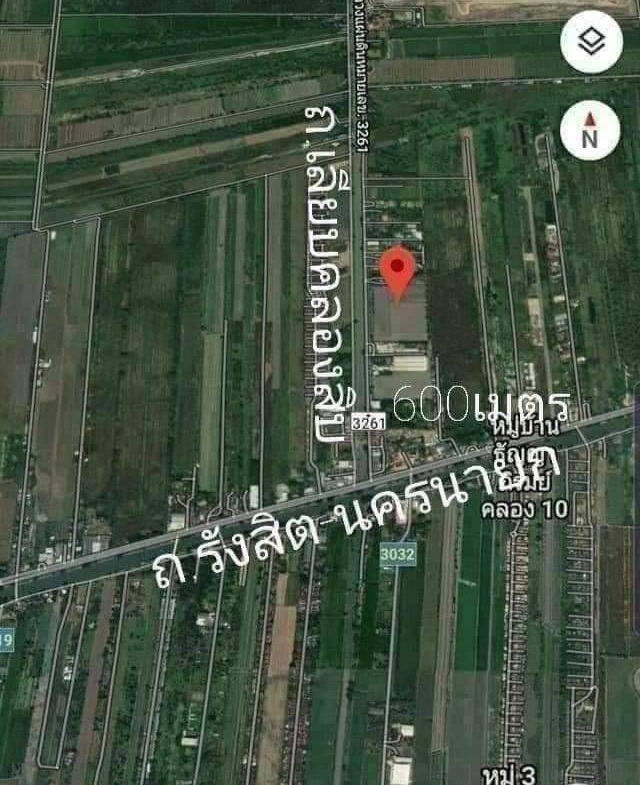Open the map layers selector
The height and width of the screenshot is (785, 640).
[591, 42]
